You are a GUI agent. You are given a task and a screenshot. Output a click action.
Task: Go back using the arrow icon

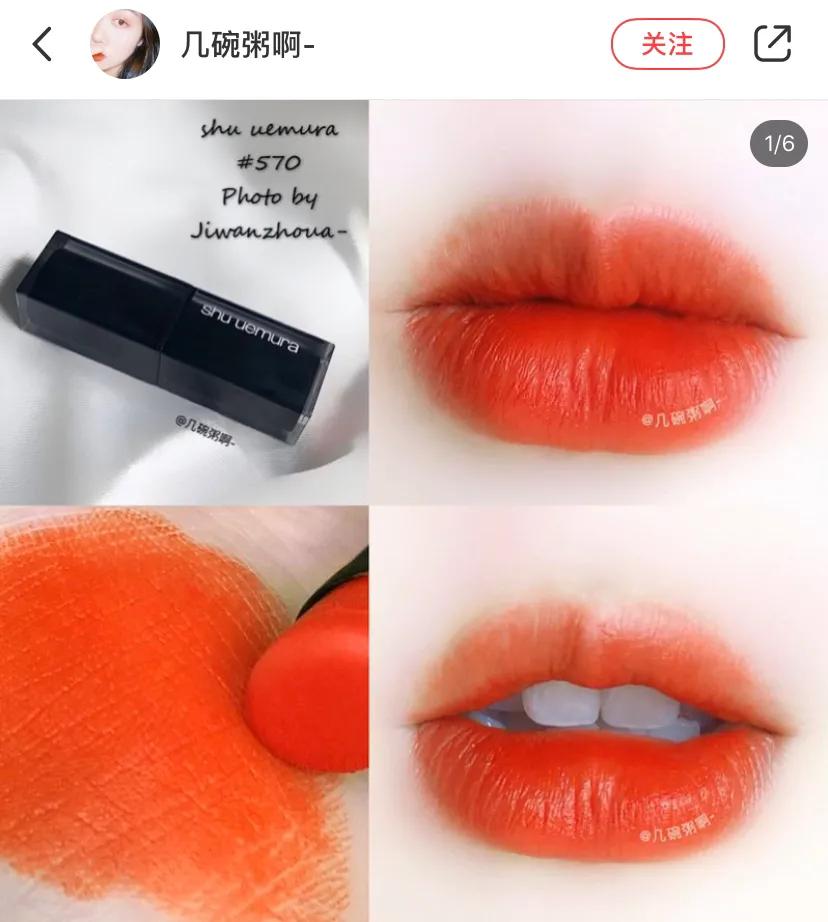point(42,44)
